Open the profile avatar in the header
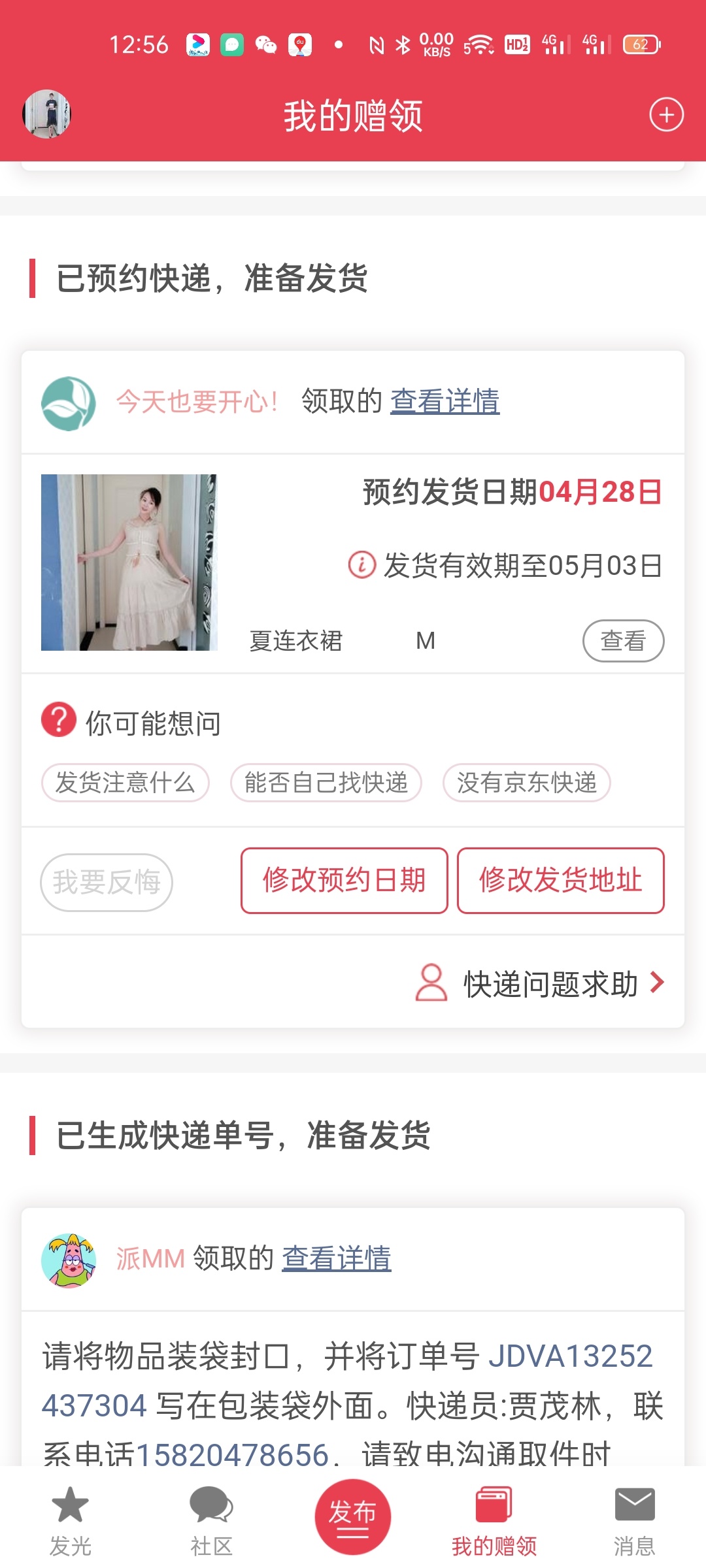This screenshot has width=706, height=1568. 47,114
